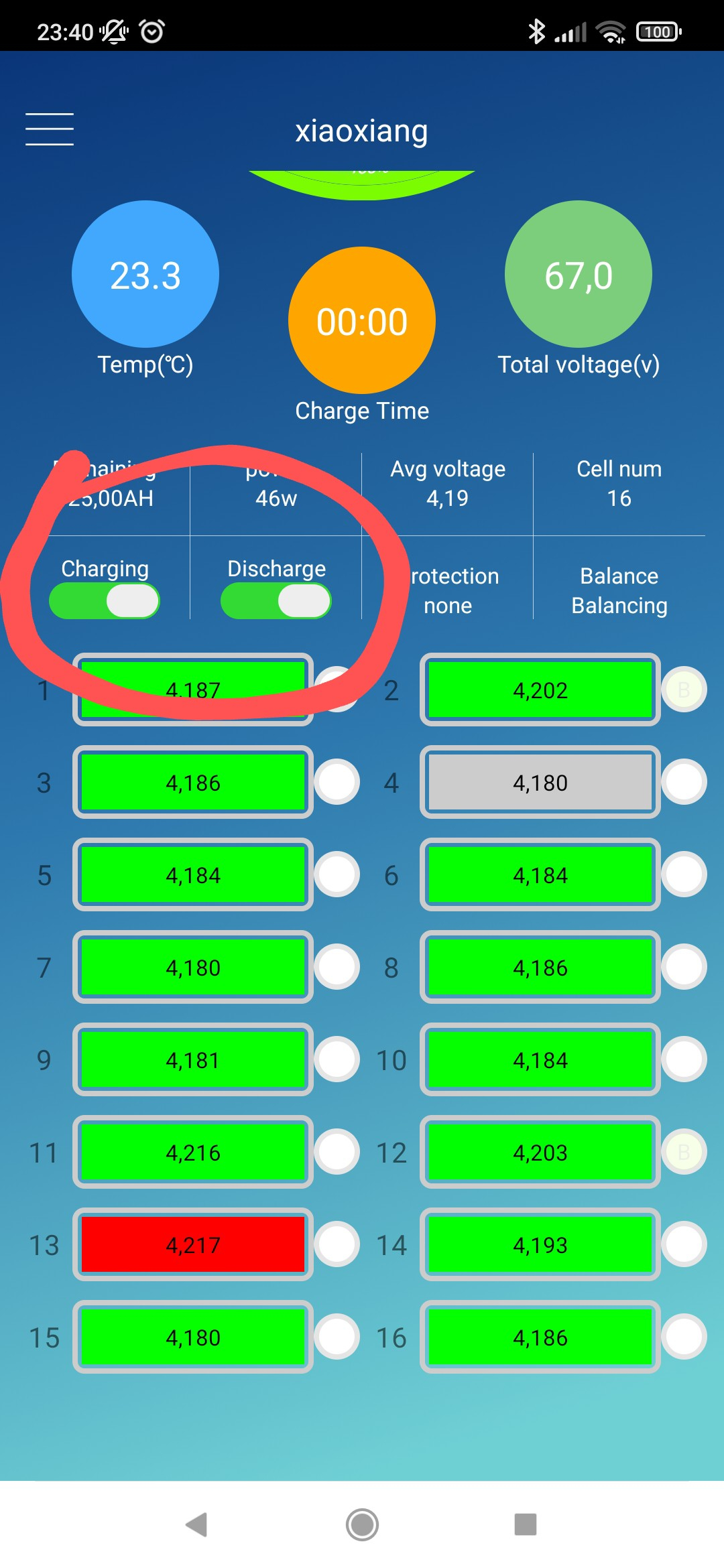This screenshot has width=724, height=1568.
Task: Open the hamburger drawer menu
Action: point(50,129)
